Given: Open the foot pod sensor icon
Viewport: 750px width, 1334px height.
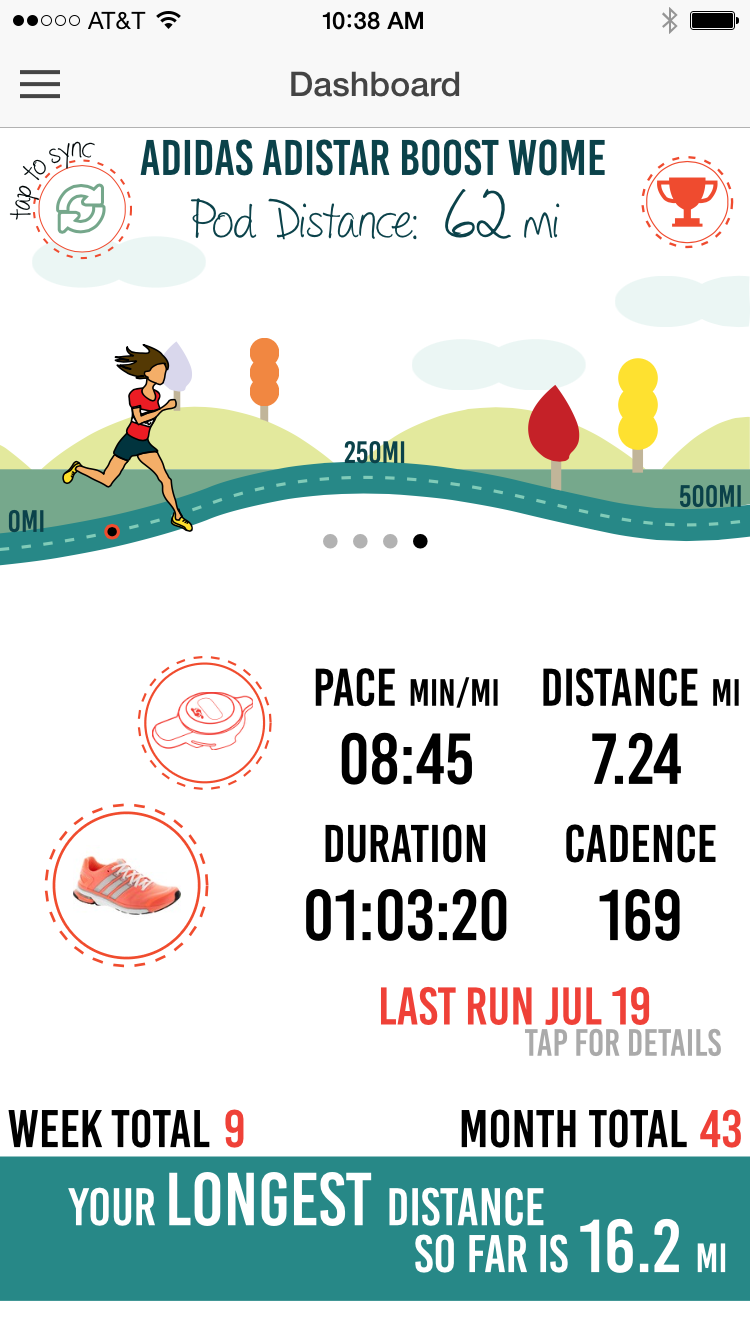Looking at the screenshot, I should click(x=205, y=721).
